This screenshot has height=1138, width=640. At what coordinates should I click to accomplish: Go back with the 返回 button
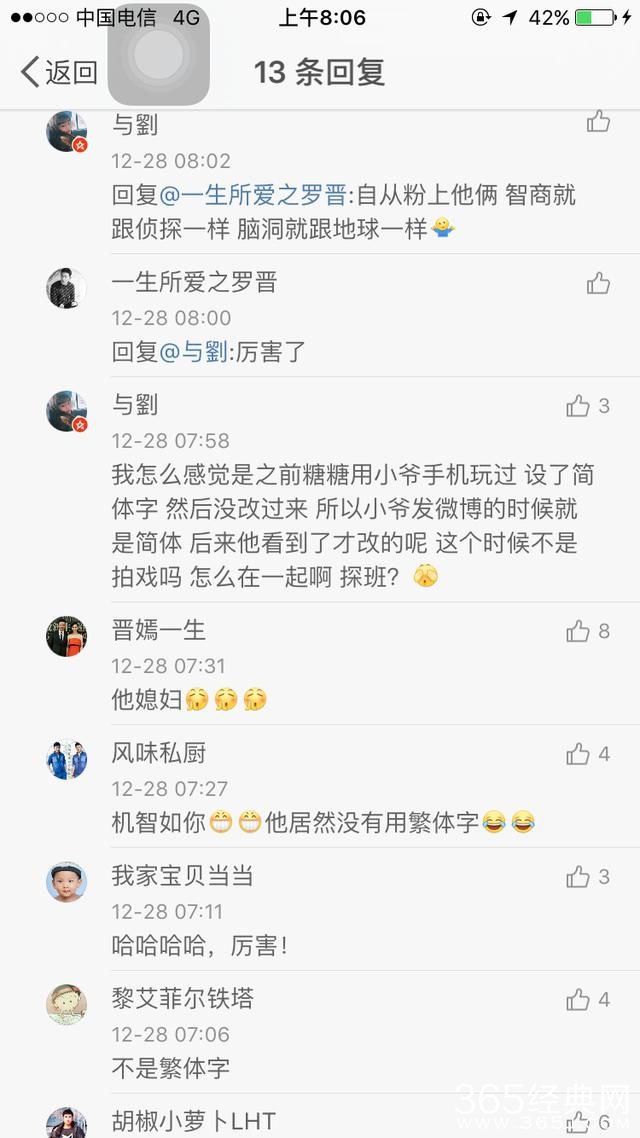[58, 72]
